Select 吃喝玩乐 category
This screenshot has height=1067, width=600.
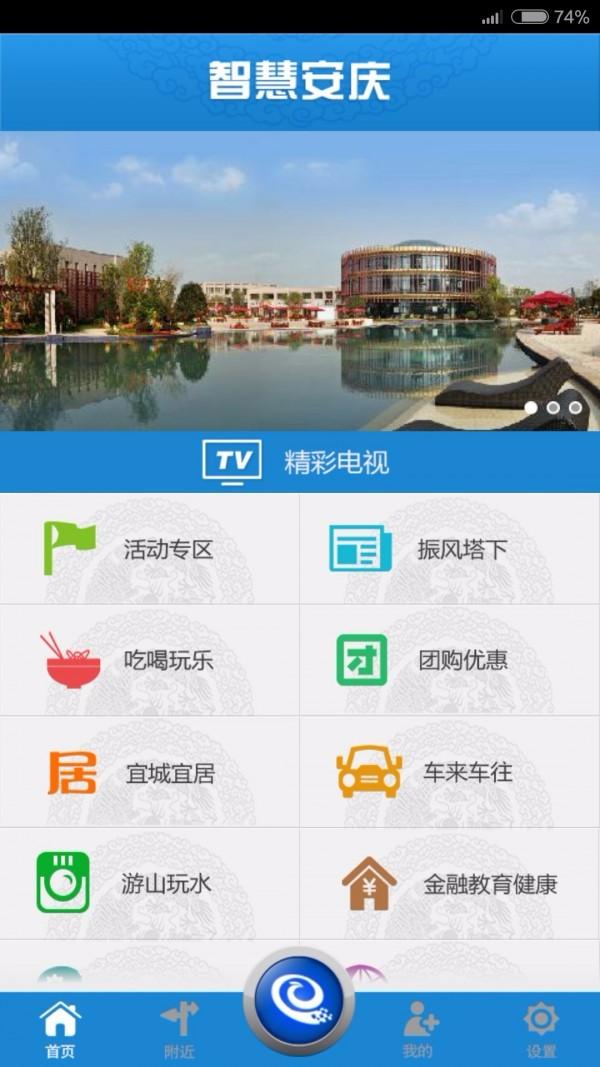150,660
